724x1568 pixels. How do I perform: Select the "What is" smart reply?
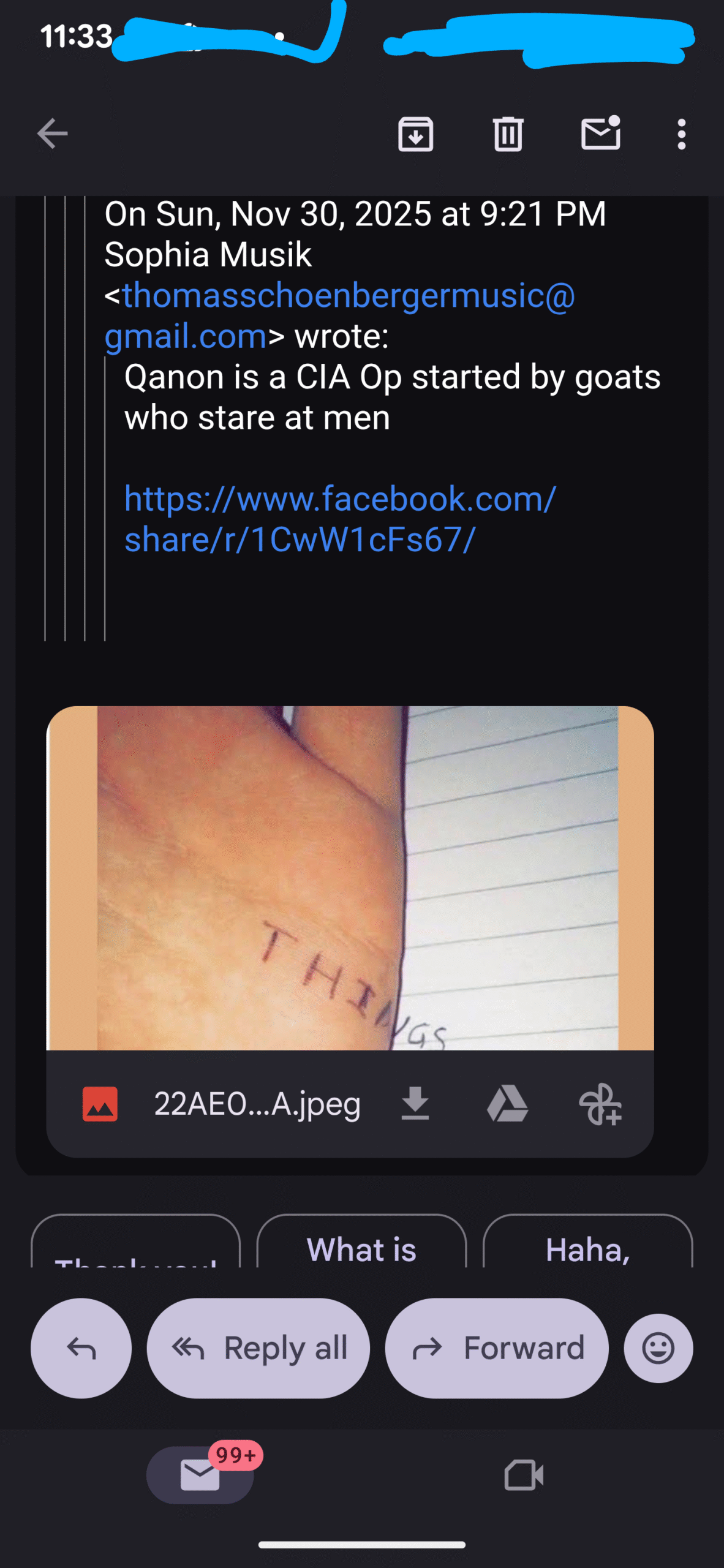(x=361, y=1243)
